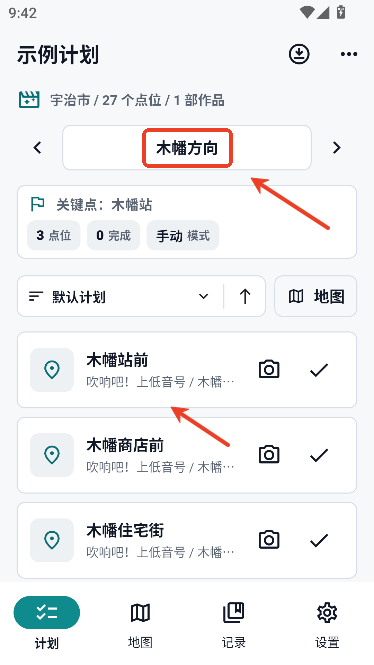Image resolution: width=374 pixels, height=665 pixels.
Task: Open the 设置 tab
Action: point(327,623)
